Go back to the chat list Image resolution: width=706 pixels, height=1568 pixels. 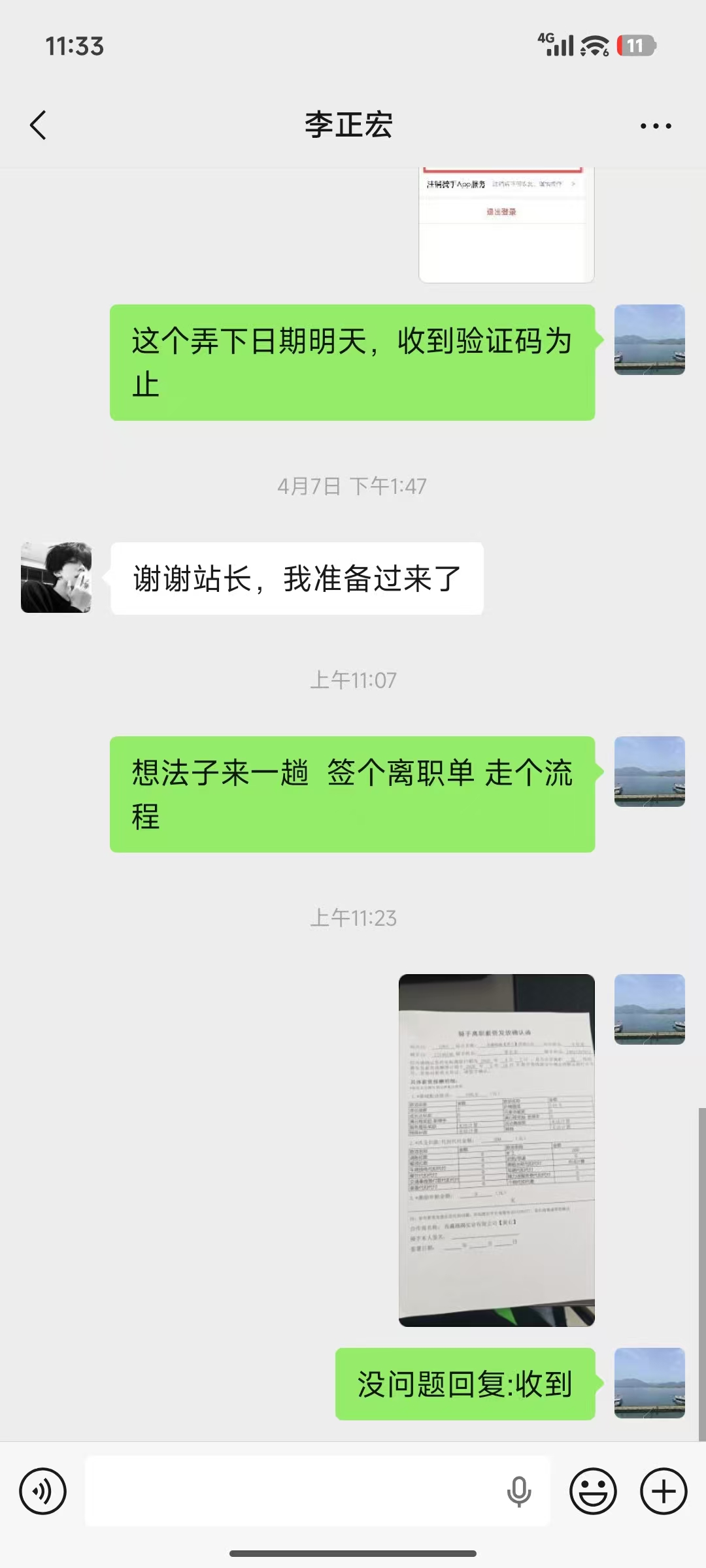(x=38, y=125)
